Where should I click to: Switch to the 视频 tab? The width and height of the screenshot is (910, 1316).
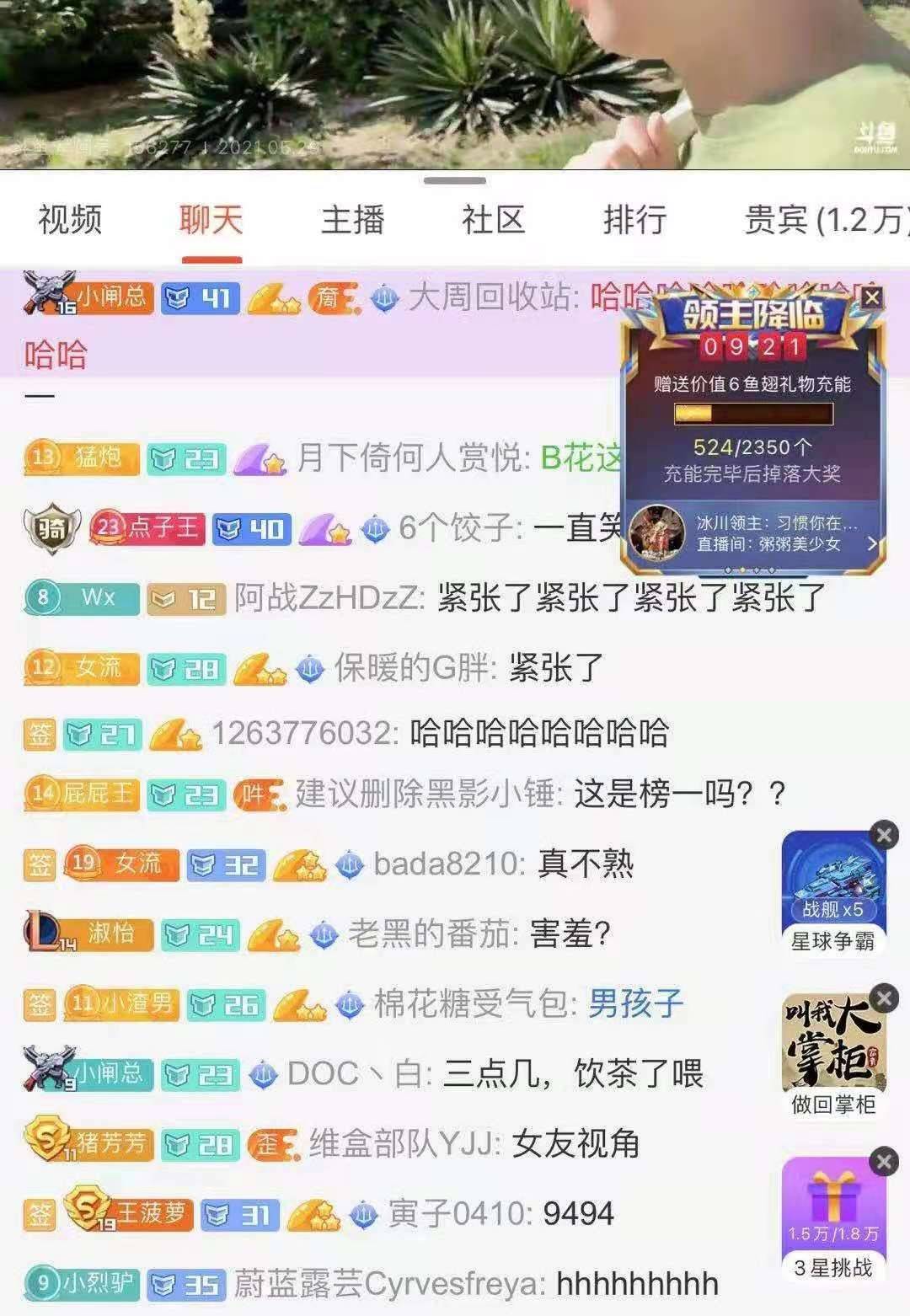pos(70,220)
